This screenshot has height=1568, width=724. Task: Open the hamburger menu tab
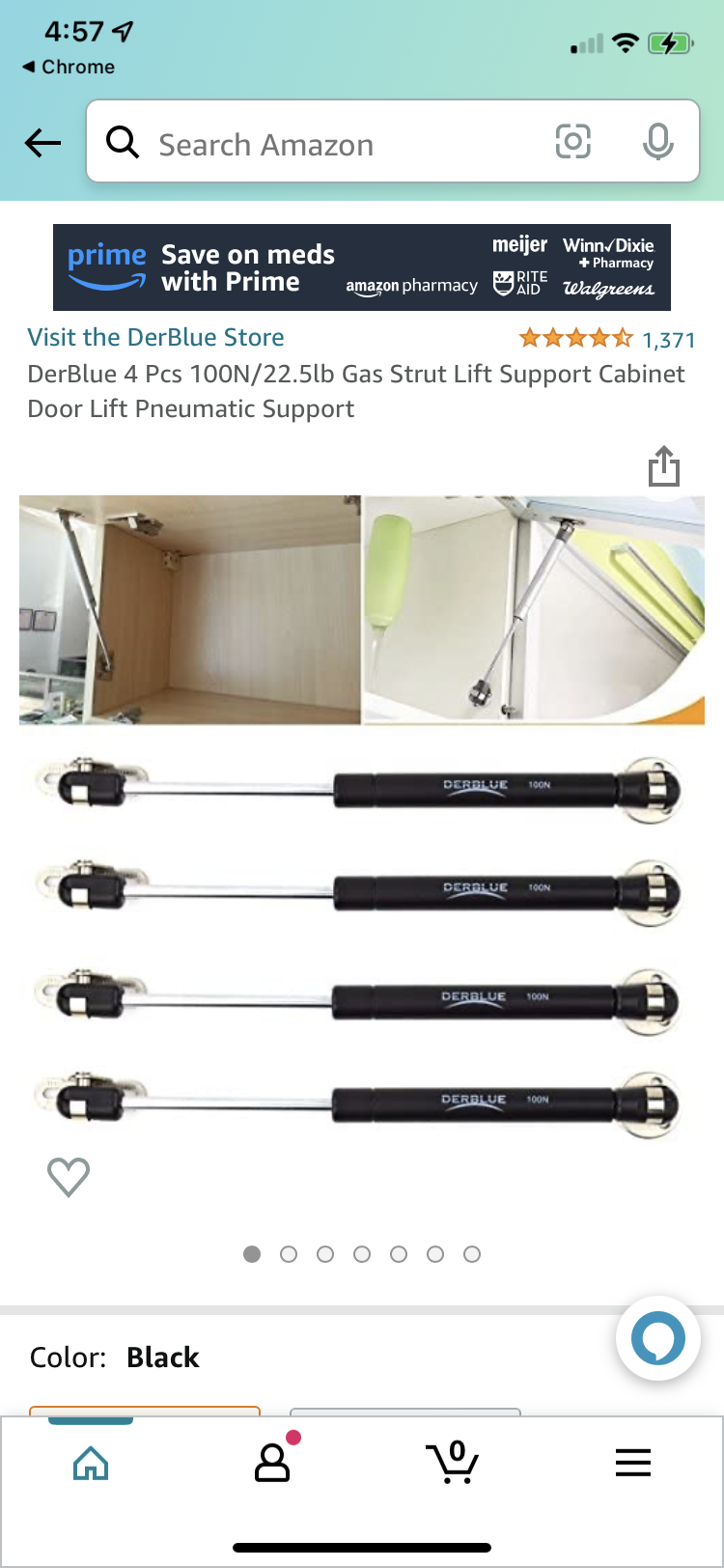[633, 1463]
